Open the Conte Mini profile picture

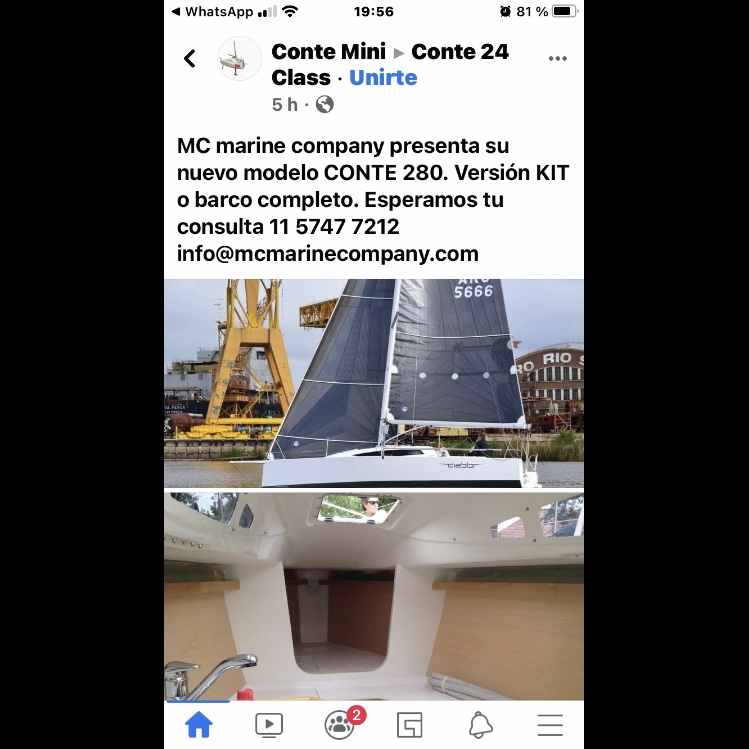(x=240, y=59)
